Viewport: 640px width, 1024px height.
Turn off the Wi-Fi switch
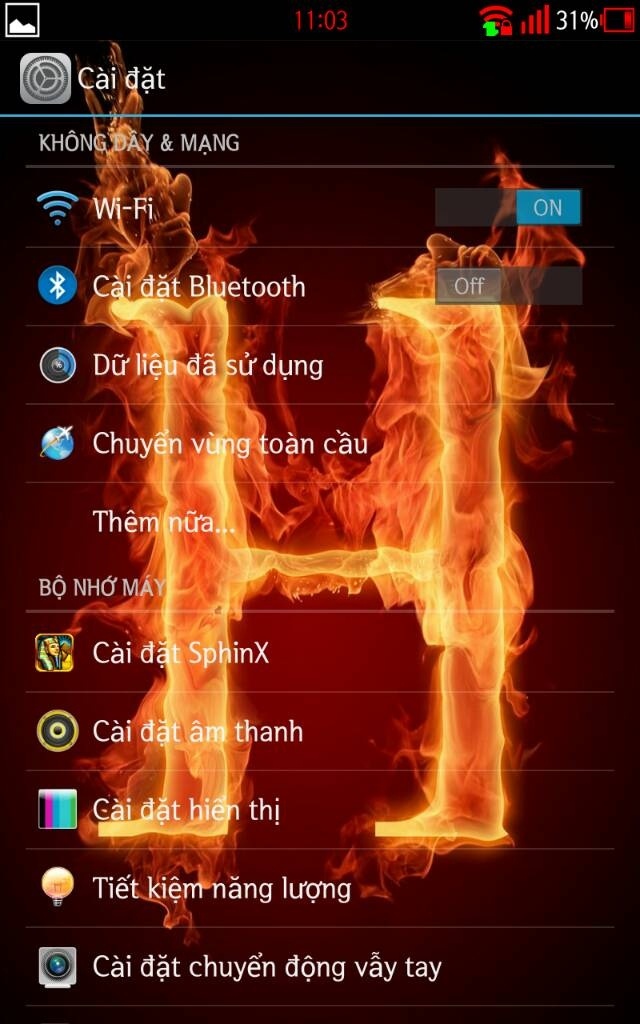click(x=508, y=208)
